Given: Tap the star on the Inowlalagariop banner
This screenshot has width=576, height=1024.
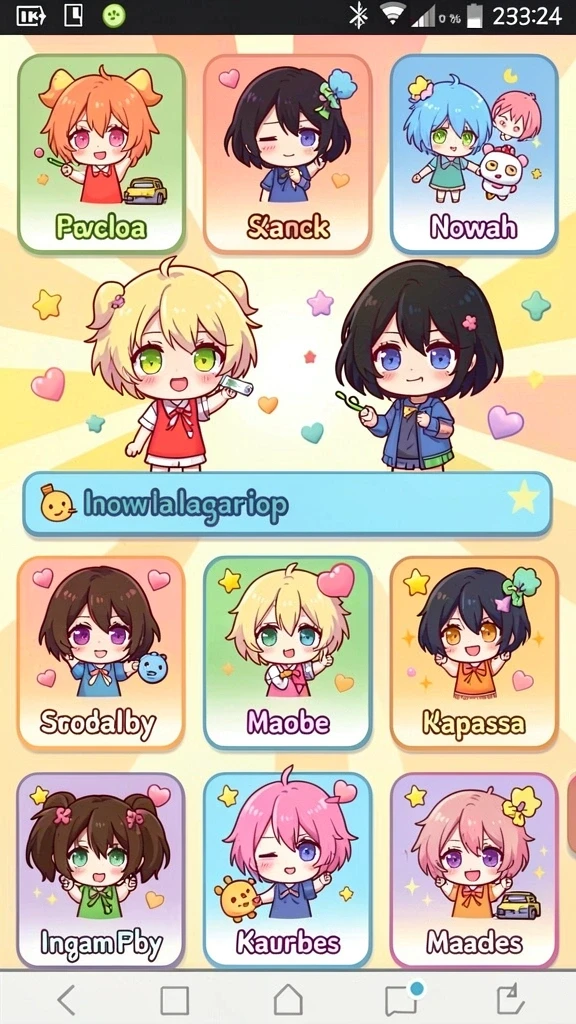Looking at the screenshot, I should point(524,500).
